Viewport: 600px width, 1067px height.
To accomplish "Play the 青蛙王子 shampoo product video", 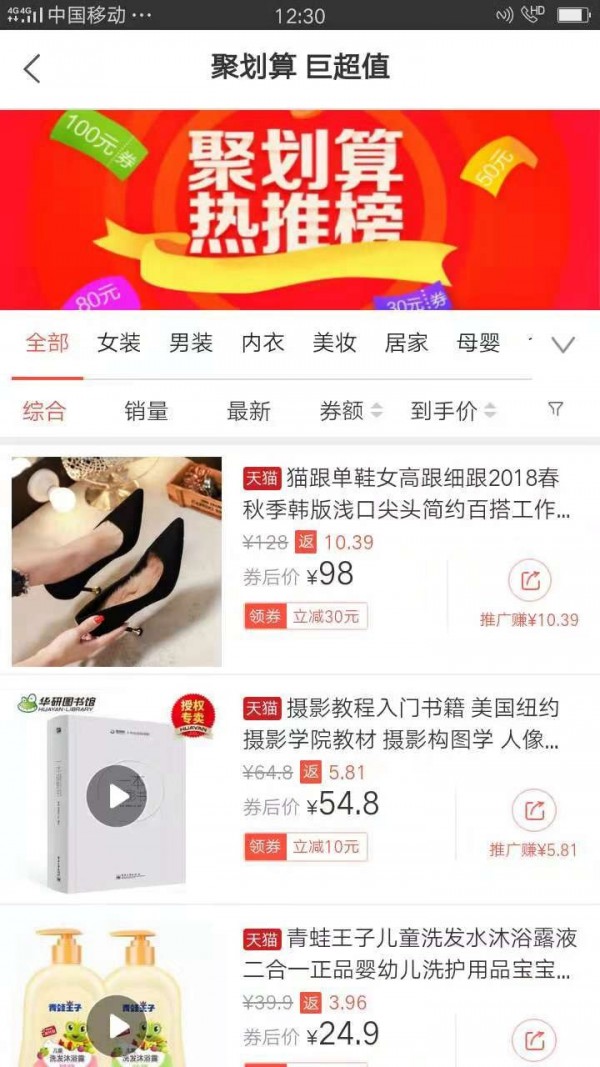I will pos(117,1027).
